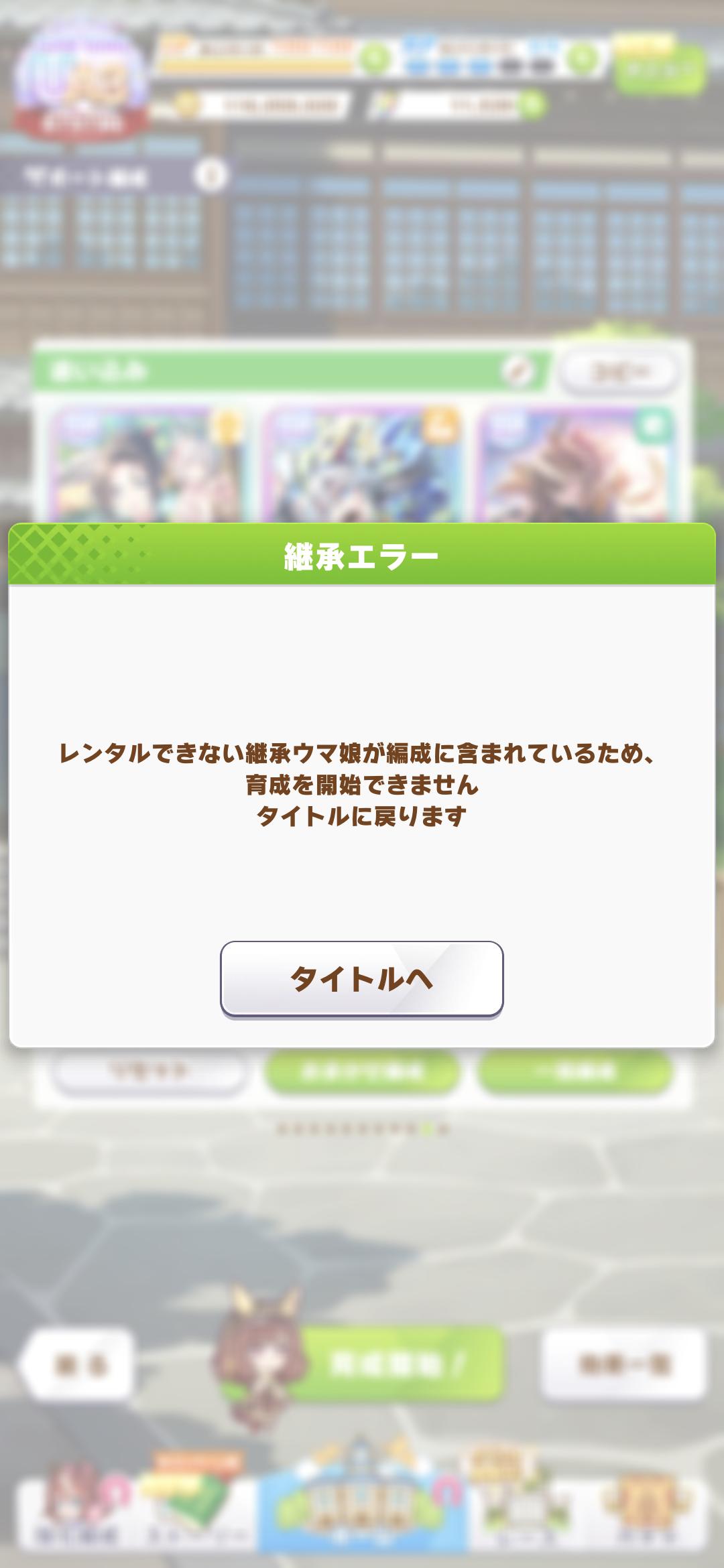Tap the タイトルへ button

click(x=361, y=979)
